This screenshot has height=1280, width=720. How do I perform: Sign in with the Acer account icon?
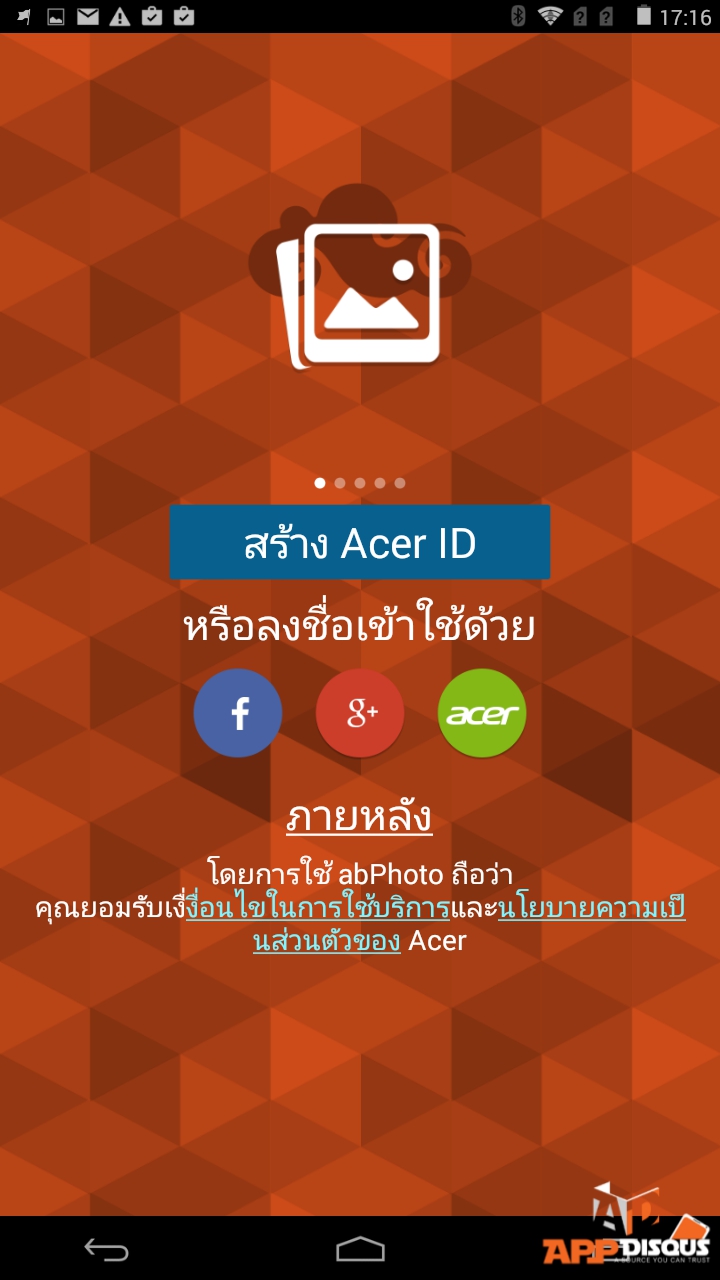click(482, 713)
